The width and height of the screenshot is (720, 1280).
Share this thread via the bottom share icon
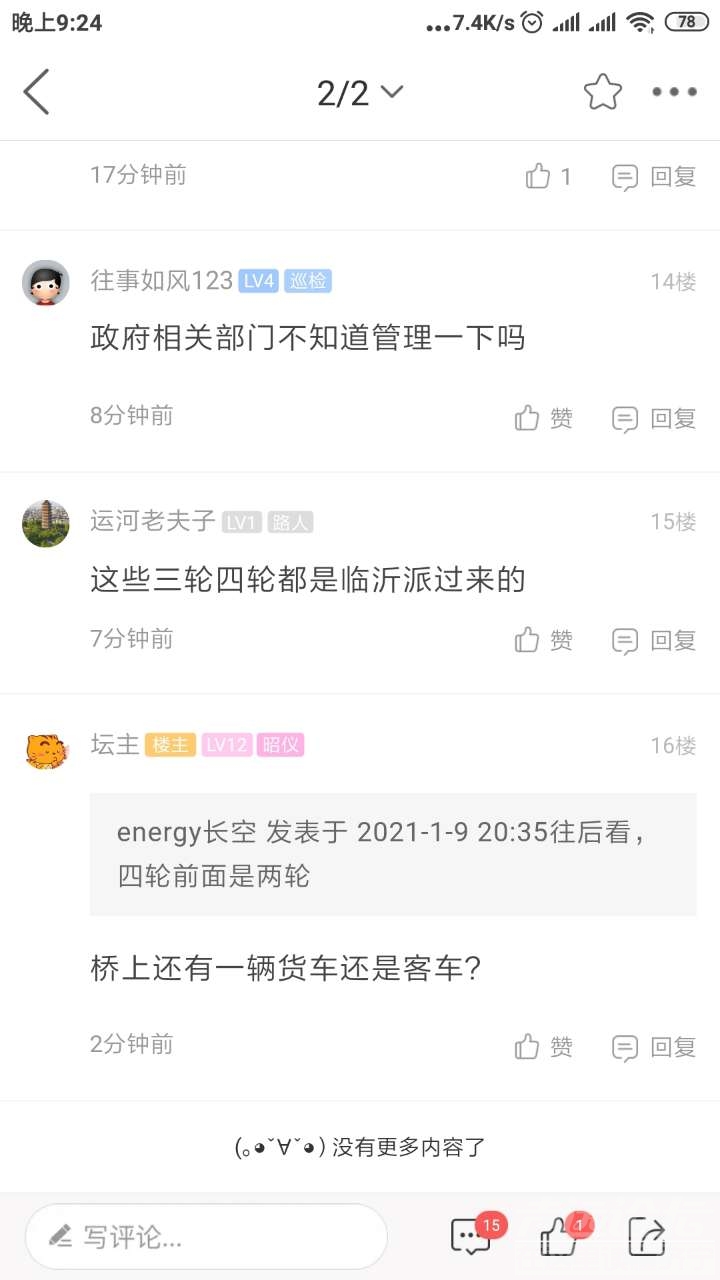coord(646,1236)
